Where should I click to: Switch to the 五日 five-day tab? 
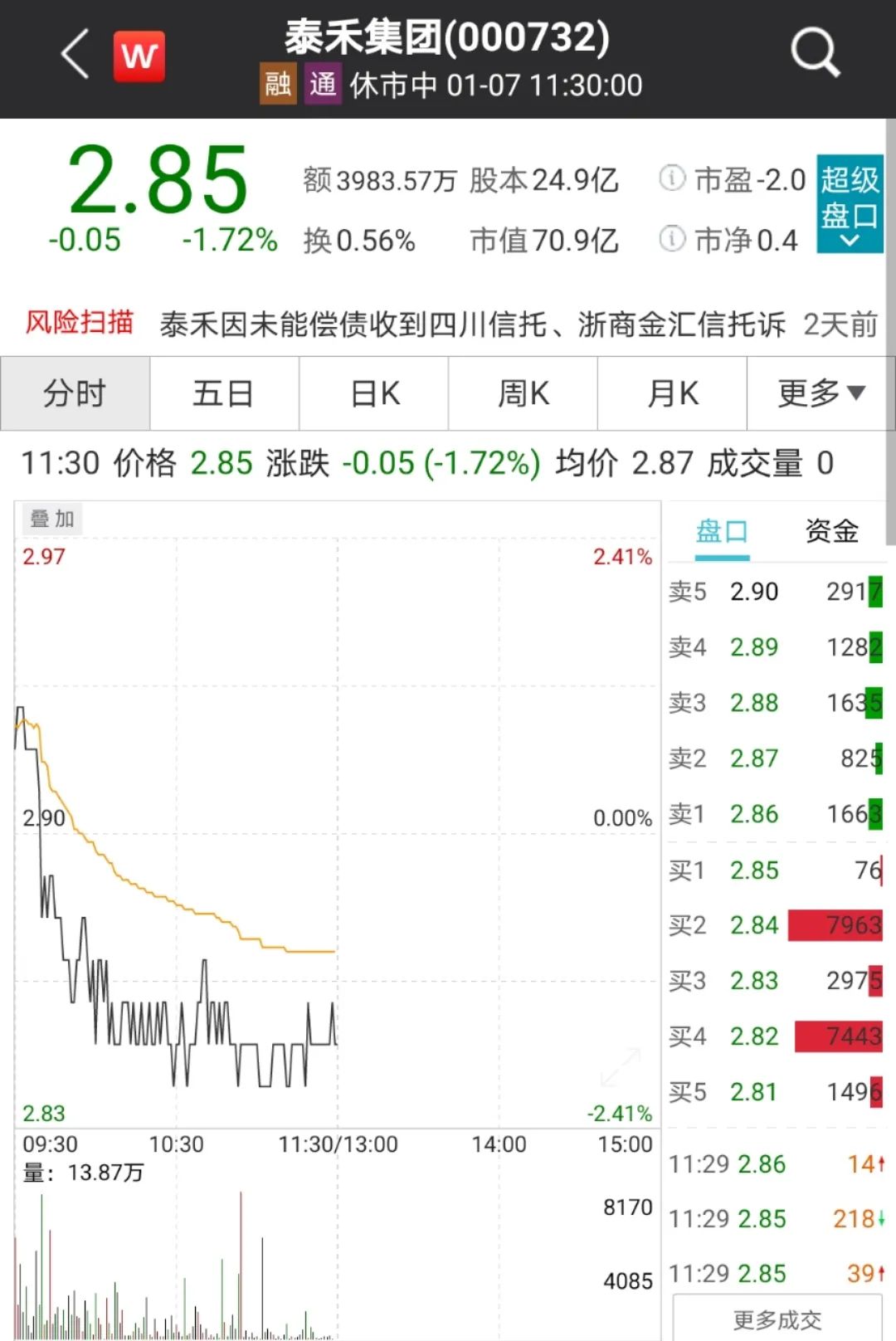pyautogui.click(x=224, y=393)
